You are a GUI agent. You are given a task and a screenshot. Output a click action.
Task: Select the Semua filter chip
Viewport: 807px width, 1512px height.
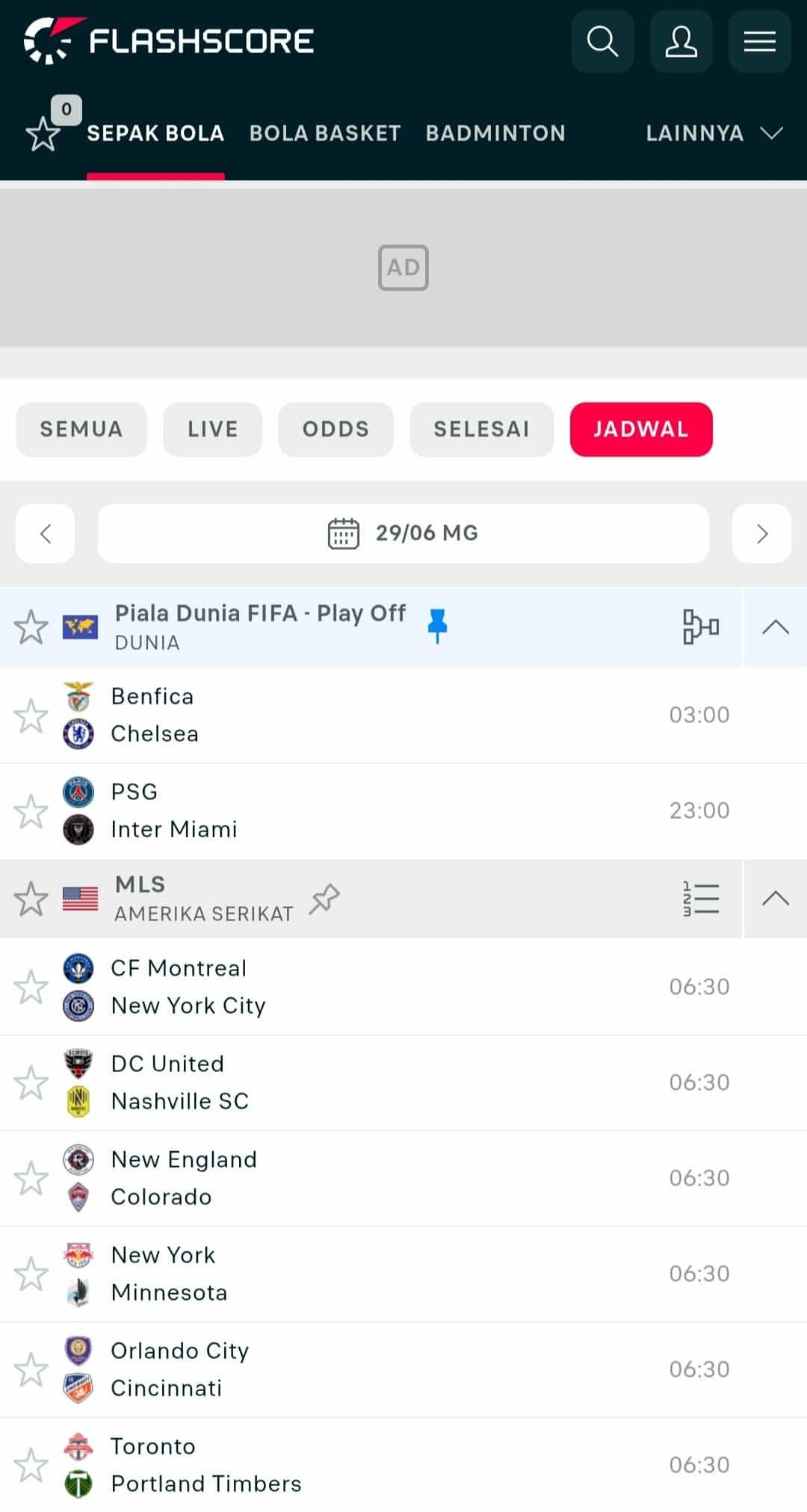(x=81, y=429)
